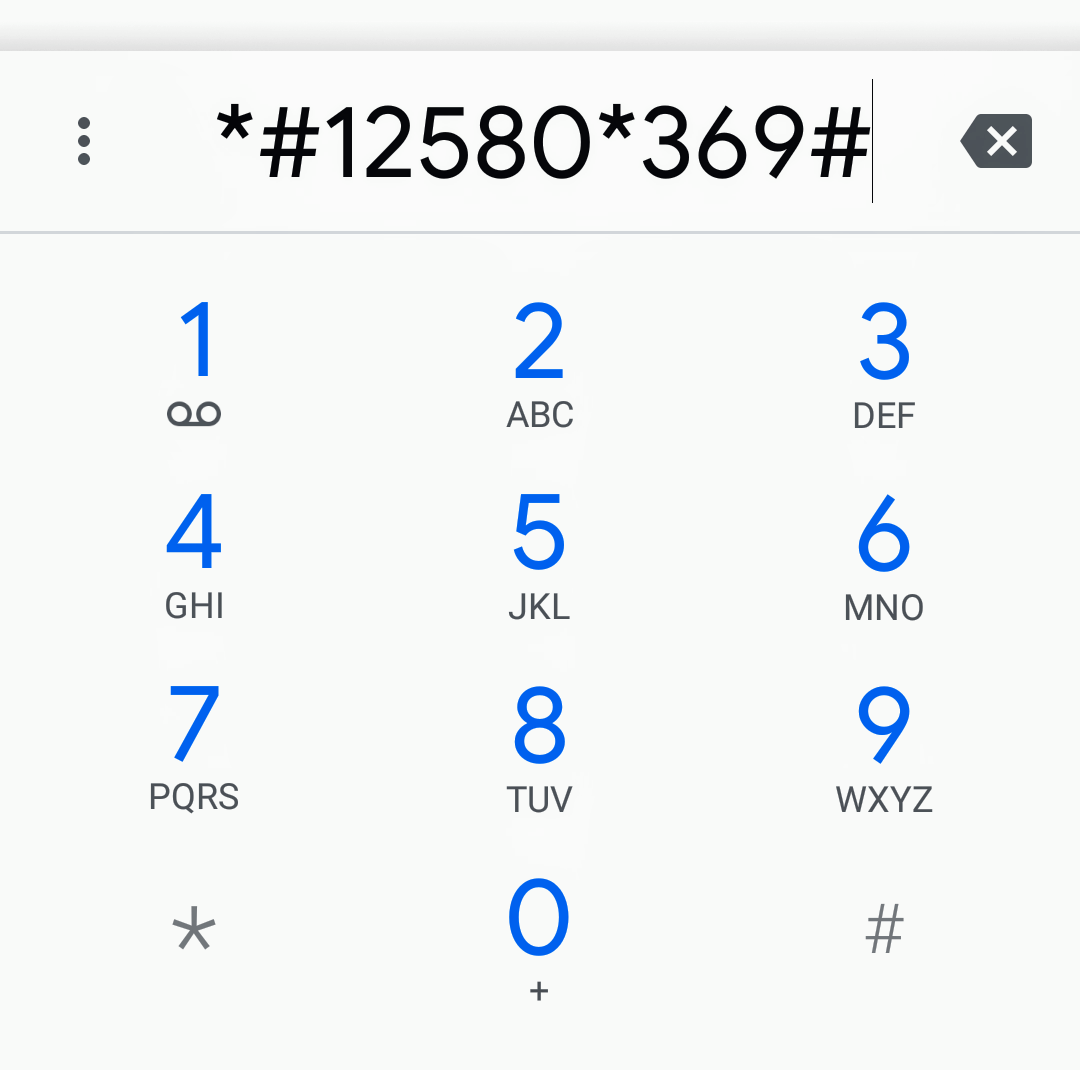Dial the 1 voicemail key

click(194, 363)
